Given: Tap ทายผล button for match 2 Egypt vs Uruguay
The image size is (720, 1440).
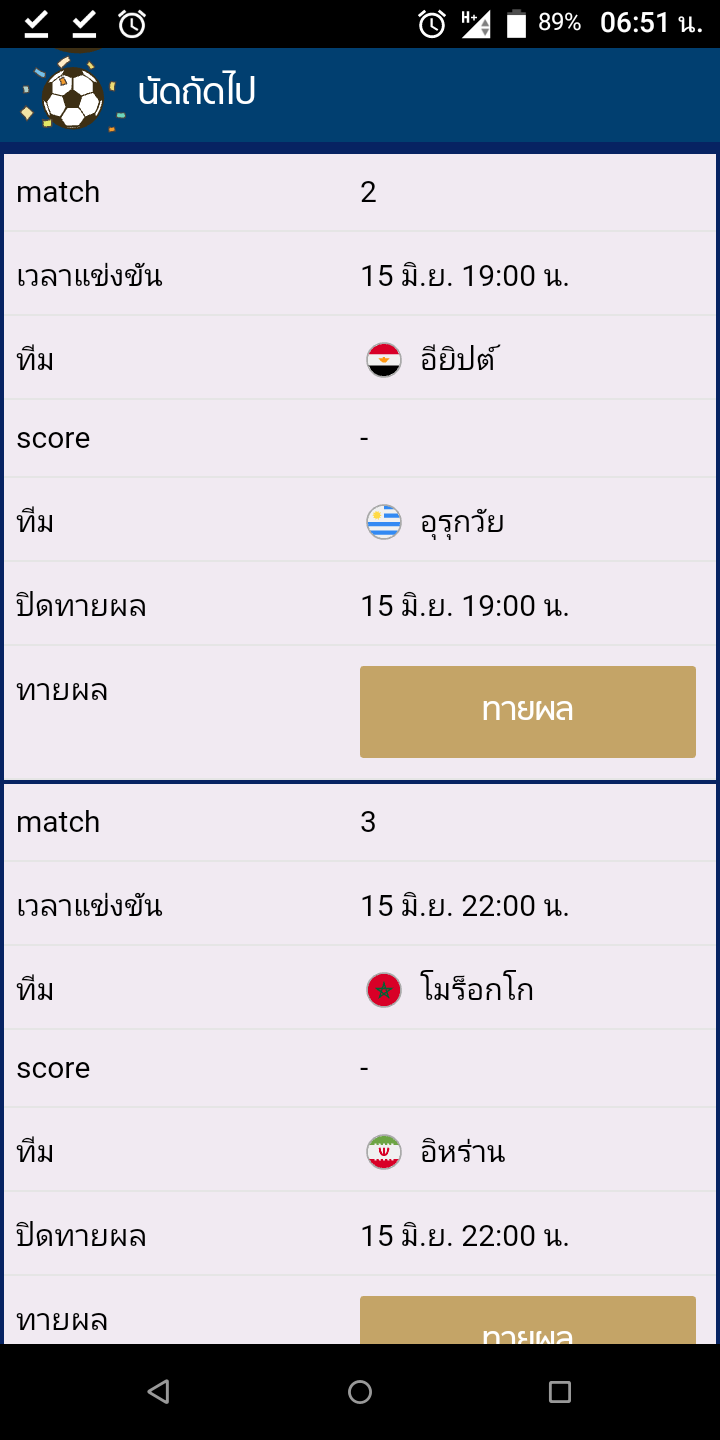Looking at the screenshot, I should pos(527,711).
